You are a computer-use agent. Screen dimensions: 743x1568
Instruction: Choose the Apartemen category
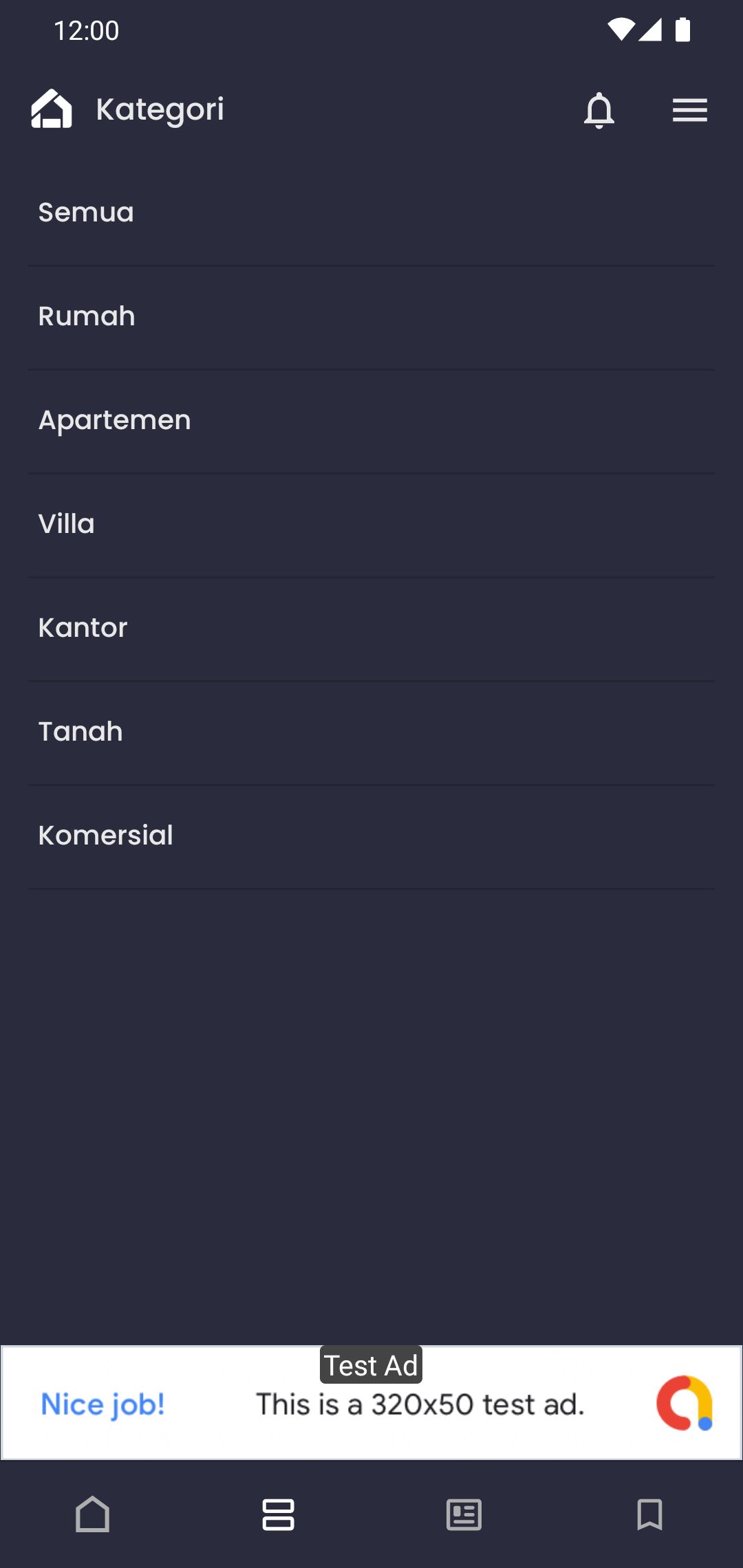click(371, 421)
